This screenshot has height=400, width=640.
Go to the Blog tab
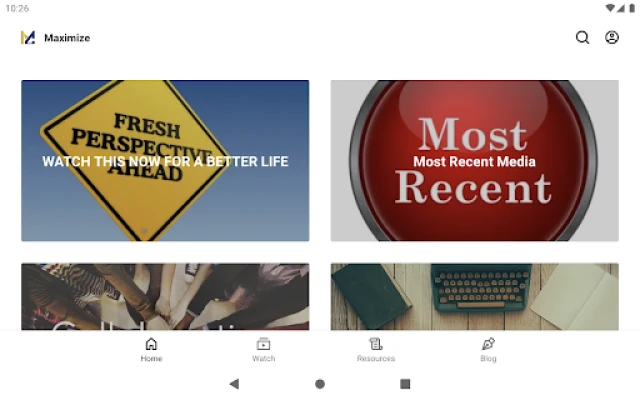point(488,349)
